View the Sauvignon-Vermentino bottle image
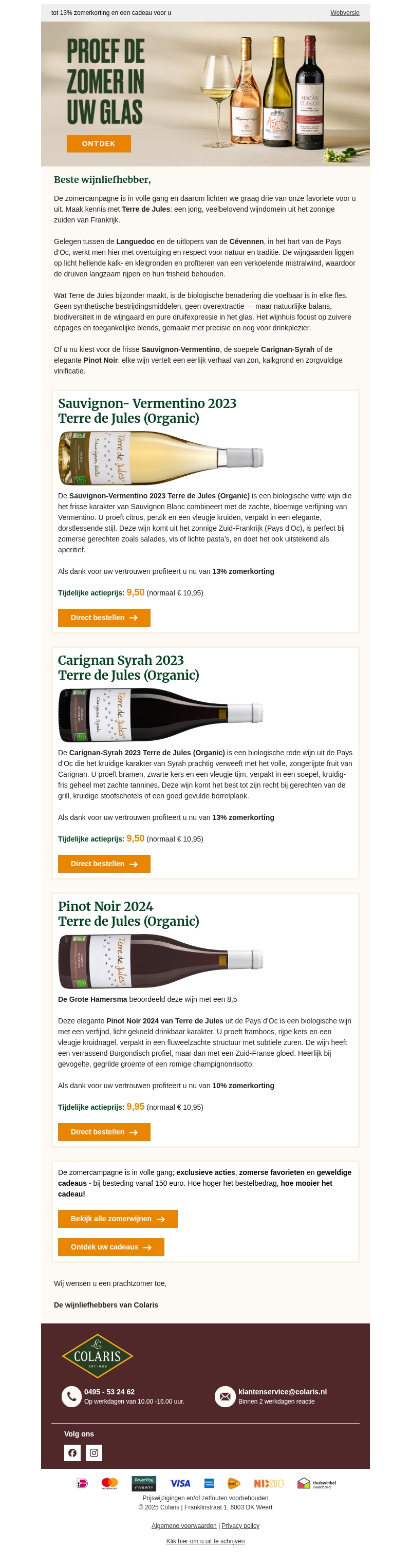Screen dimensions: 411x1568 161,458
